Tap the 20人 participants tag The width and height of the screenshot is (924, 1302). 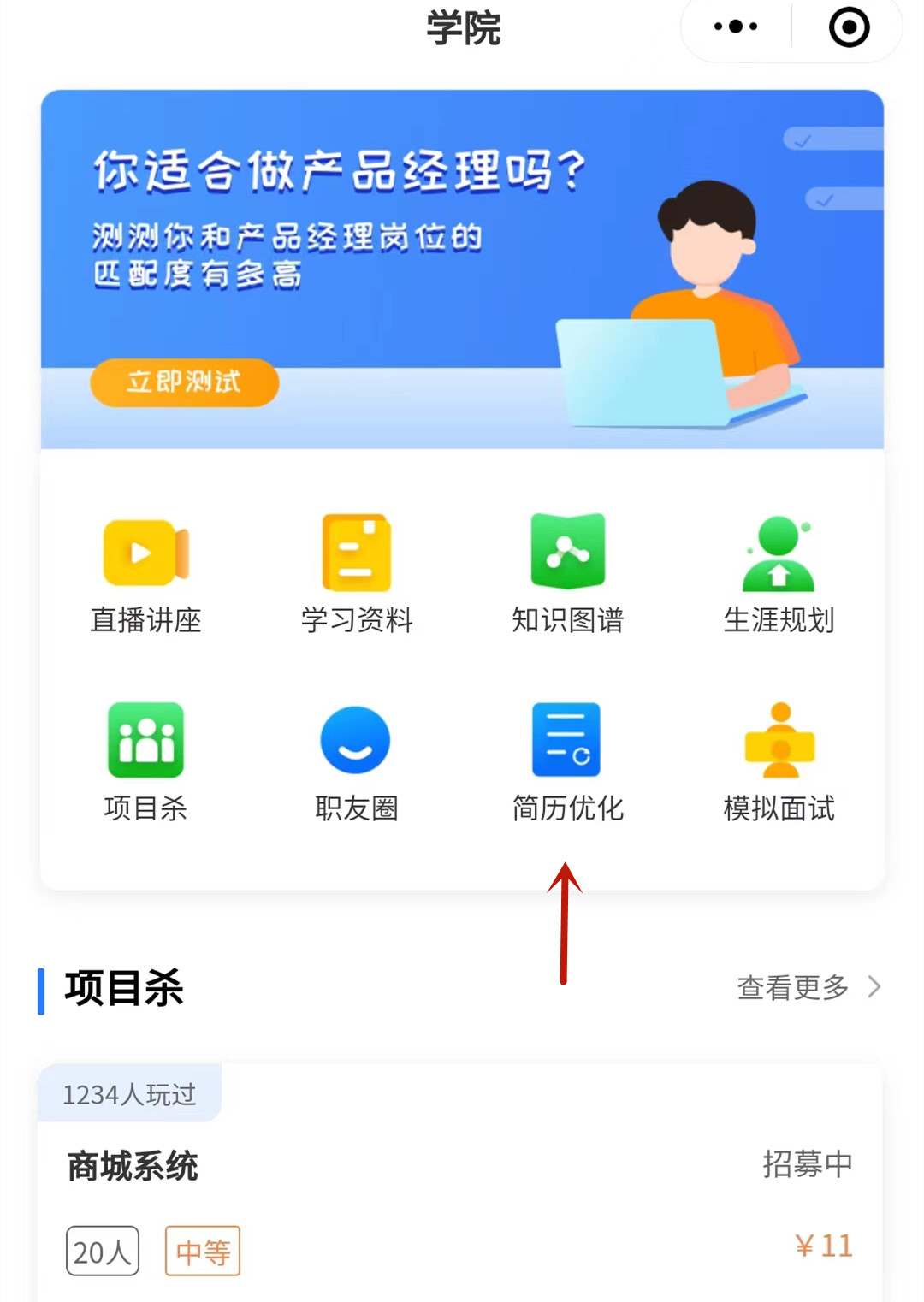coord(102,1251)
